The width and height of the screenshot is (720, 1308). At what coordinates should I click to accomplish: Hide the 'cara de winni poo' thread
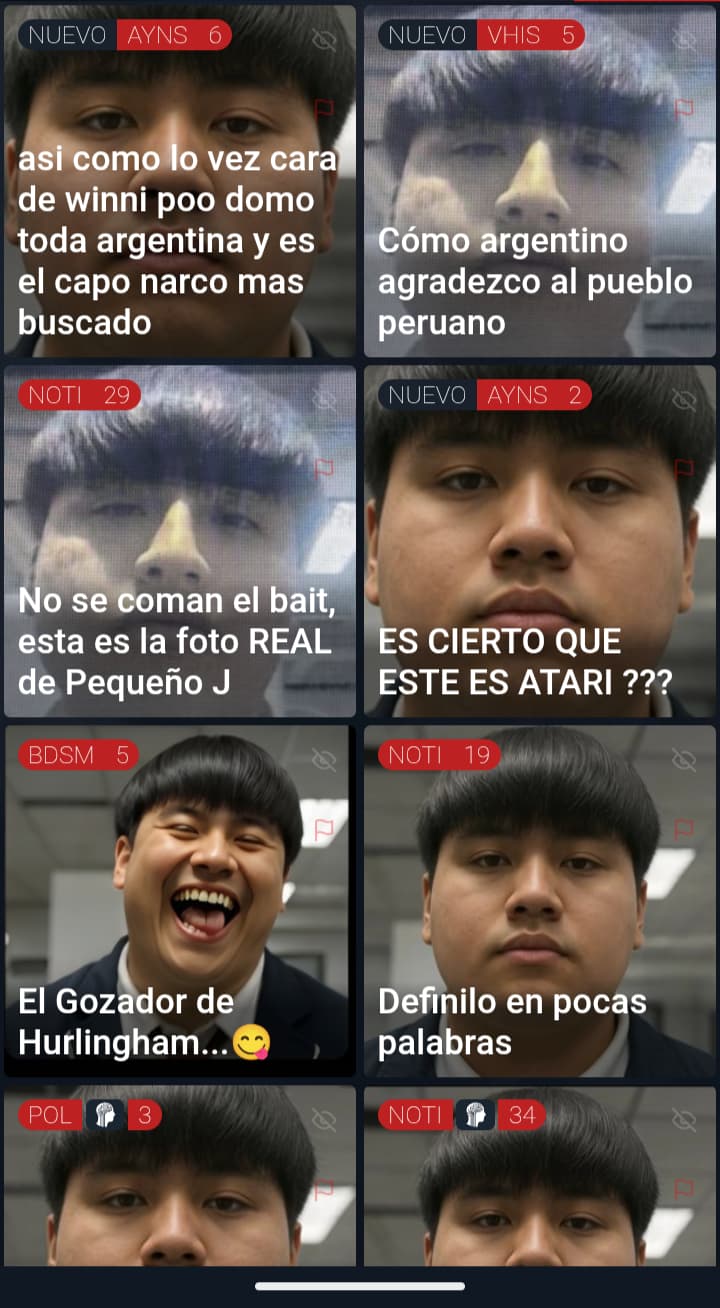click(324, 39)
